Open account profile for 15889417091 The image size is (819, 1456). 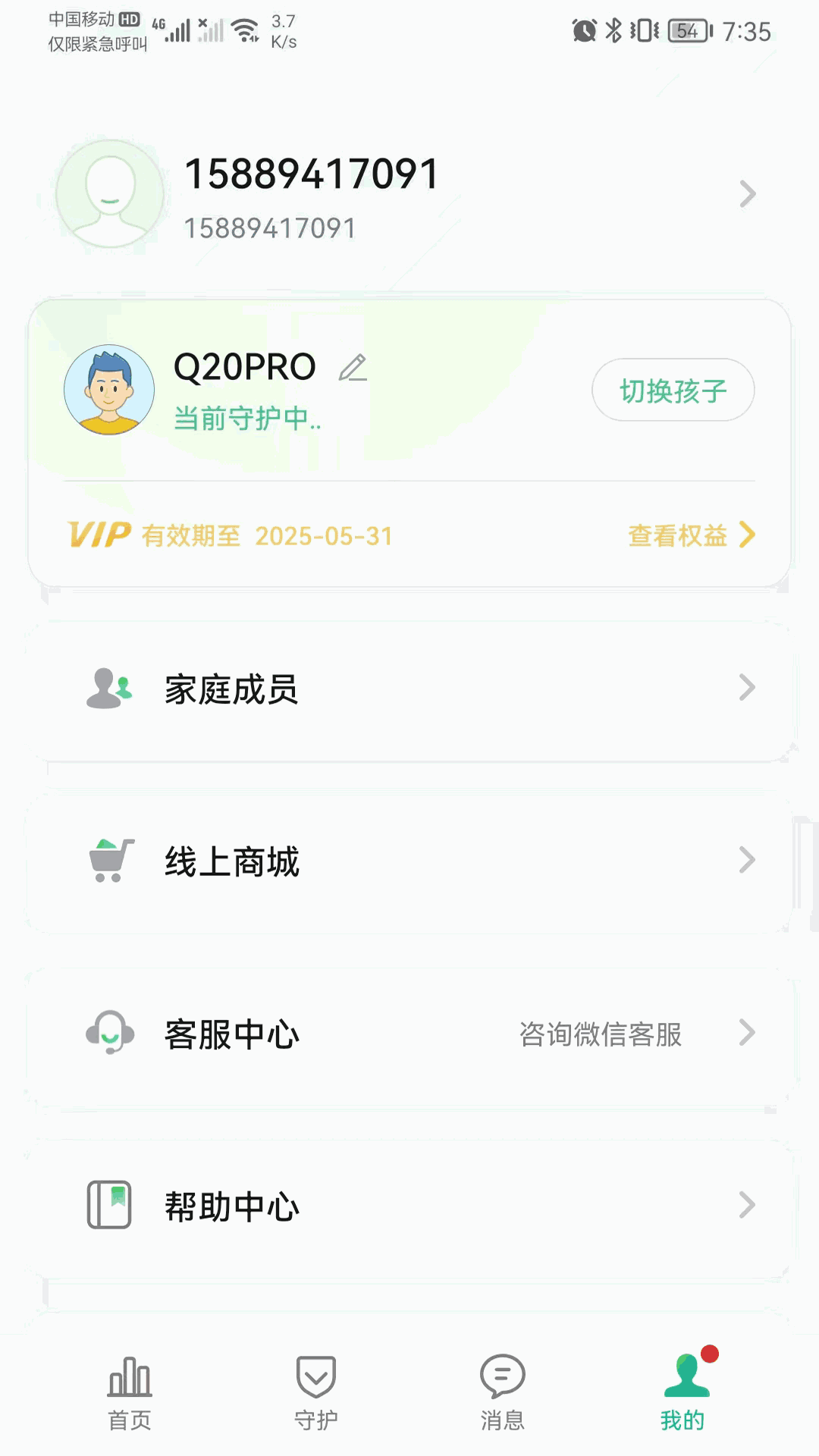click(x=409, y=195)
